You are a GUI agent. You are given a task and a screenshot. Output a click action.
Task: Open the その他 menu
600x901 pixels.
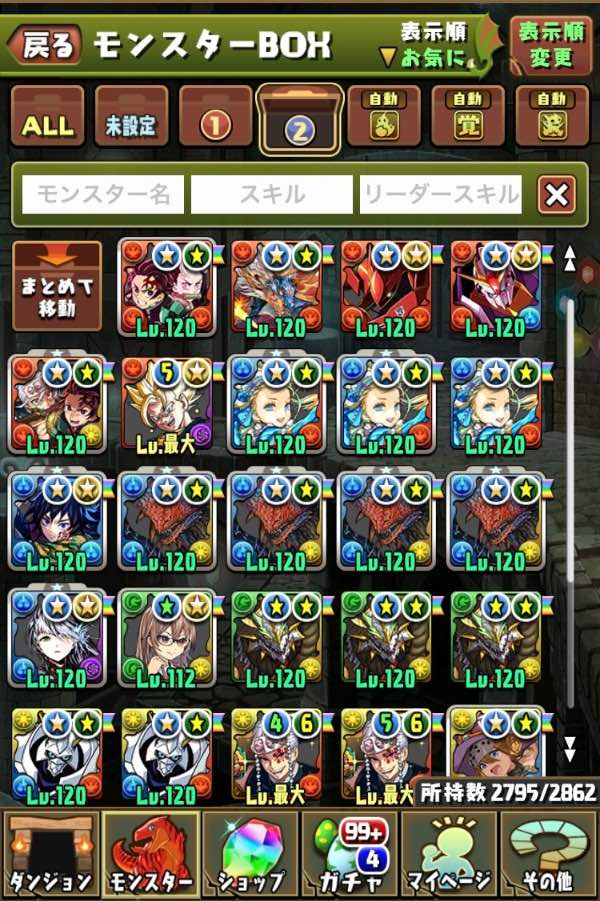[x=548, y=855]
